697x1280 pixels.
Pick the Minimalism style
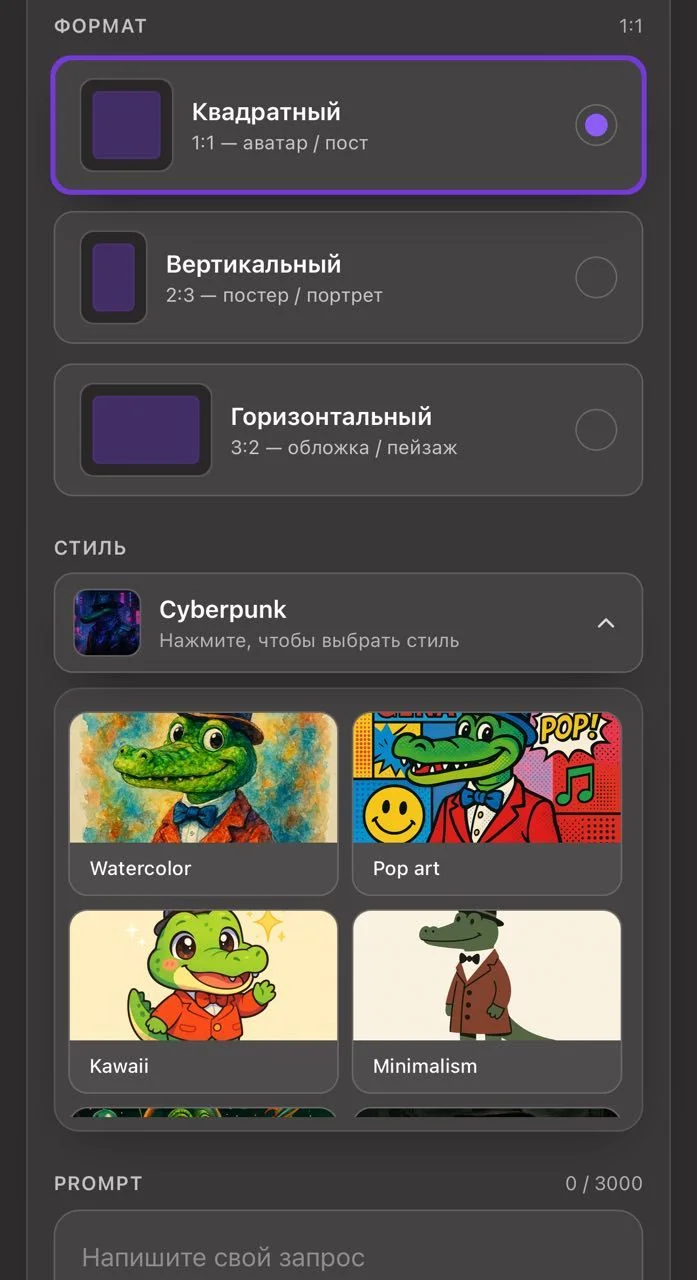click(x=487, y=1001)
